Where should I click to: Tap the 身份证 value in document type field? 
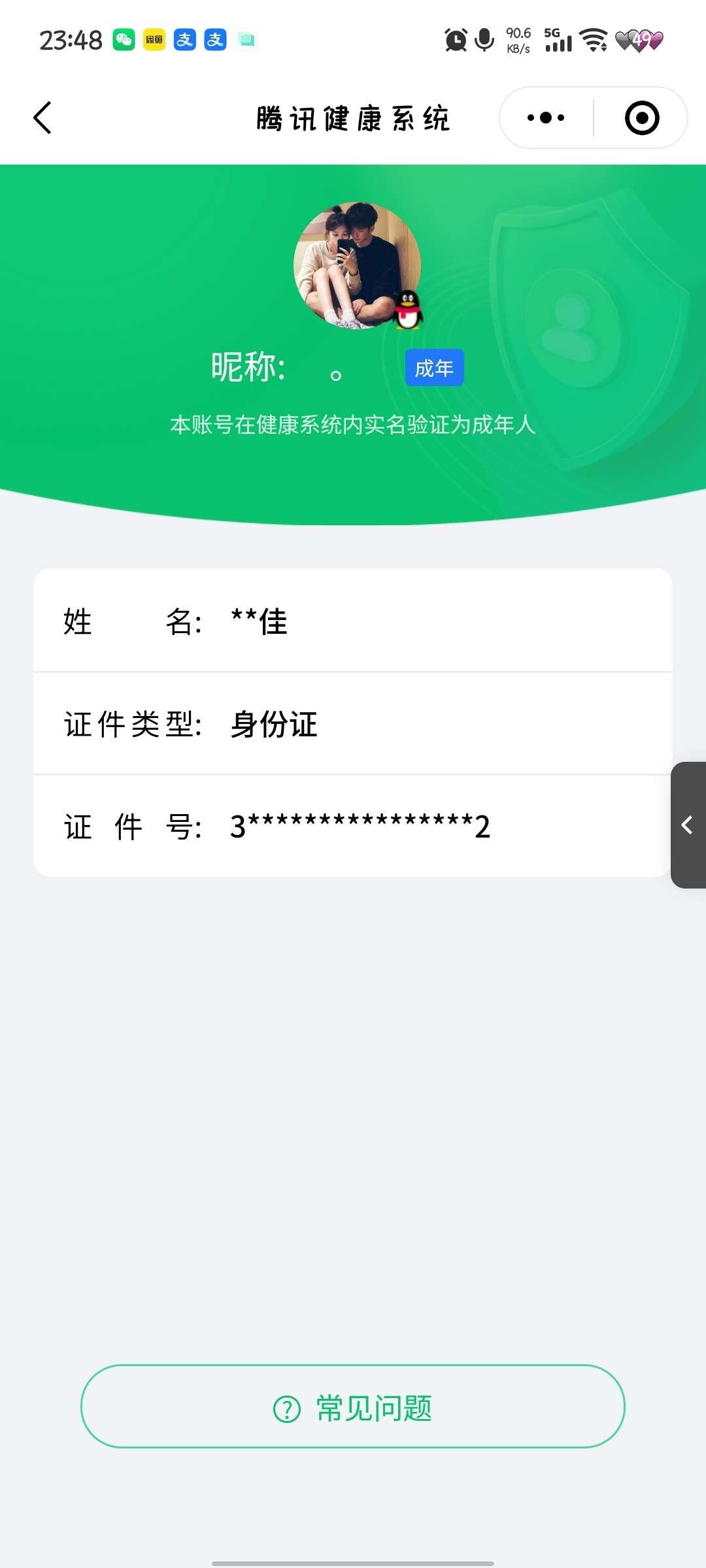[273, 724]
